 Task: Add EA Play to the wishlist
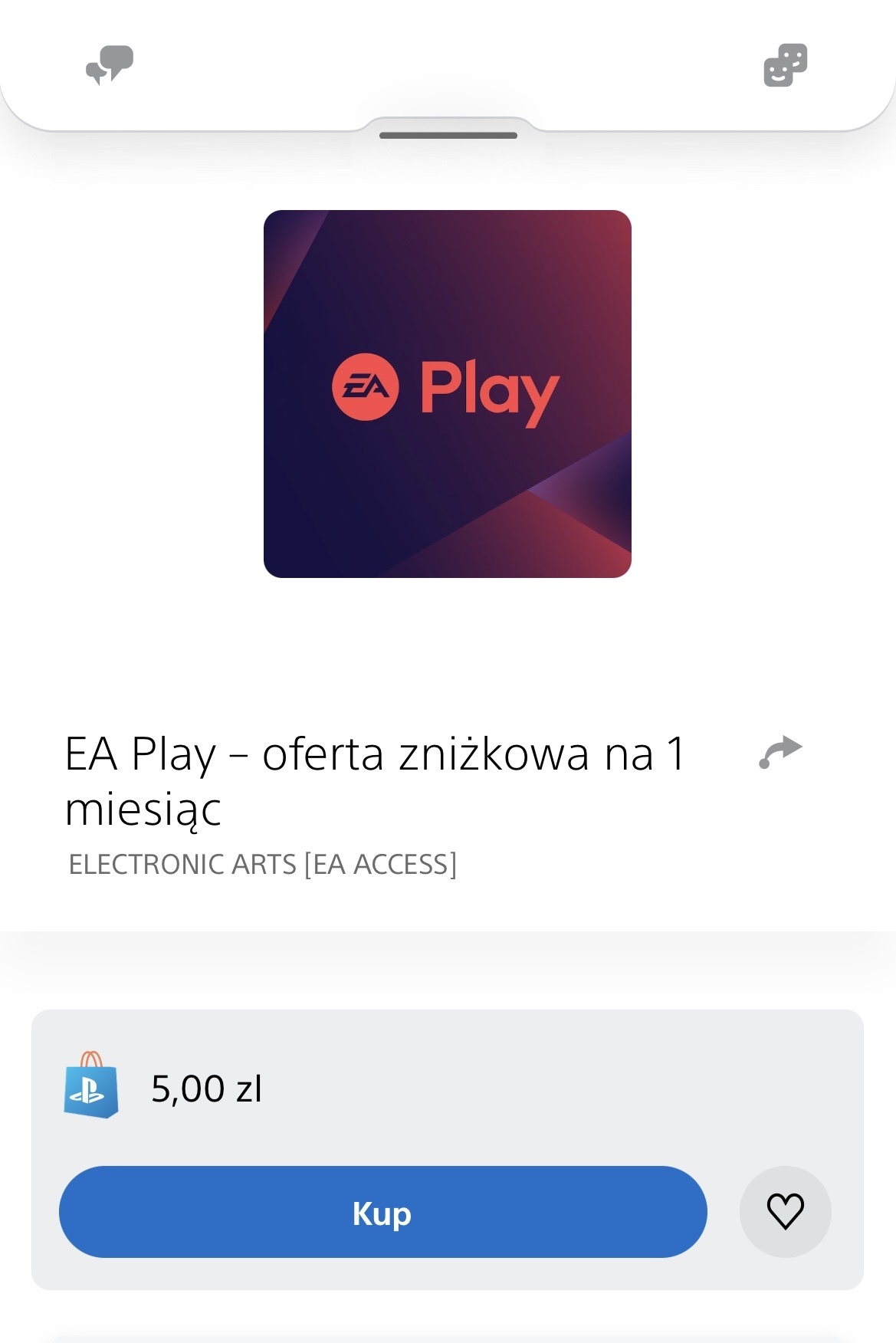(785, 1212)
